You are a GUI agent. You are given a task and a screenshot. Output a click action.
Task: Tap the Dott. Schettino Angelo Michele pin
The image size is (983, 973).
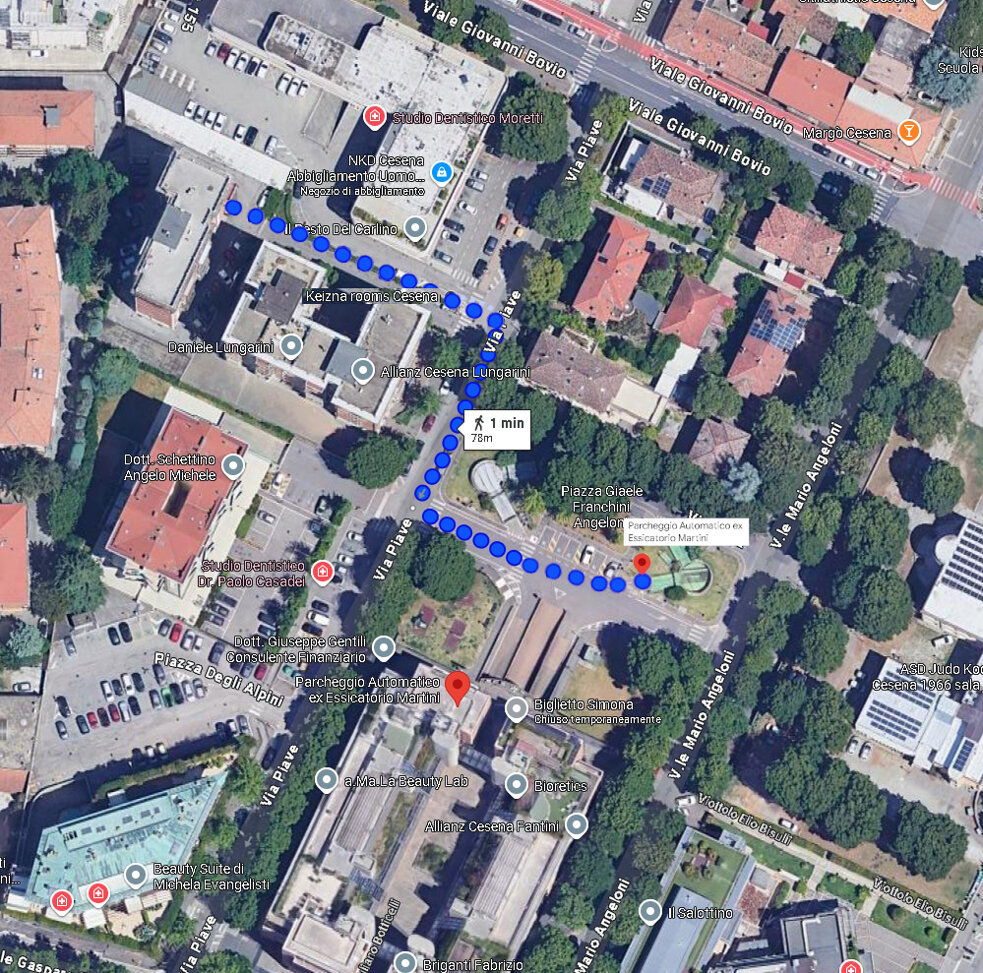pos(232,465)
